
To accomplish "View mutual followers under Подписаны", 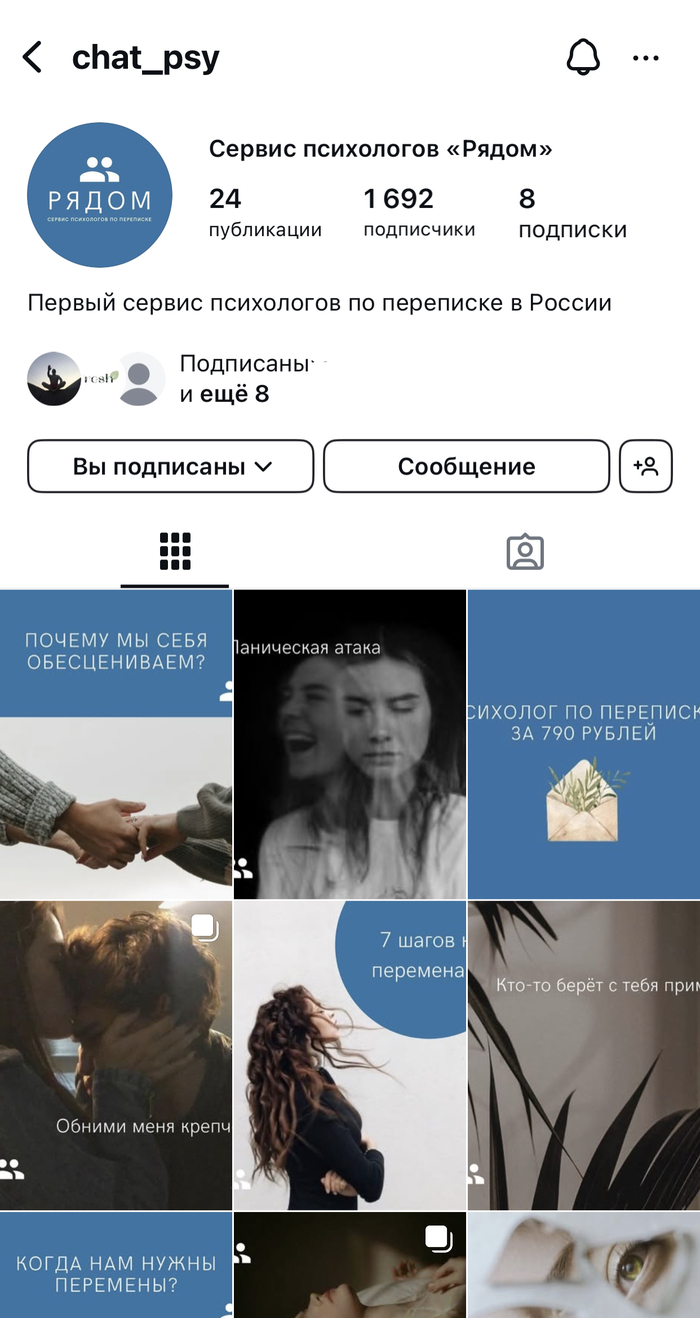I will point(150,378).
